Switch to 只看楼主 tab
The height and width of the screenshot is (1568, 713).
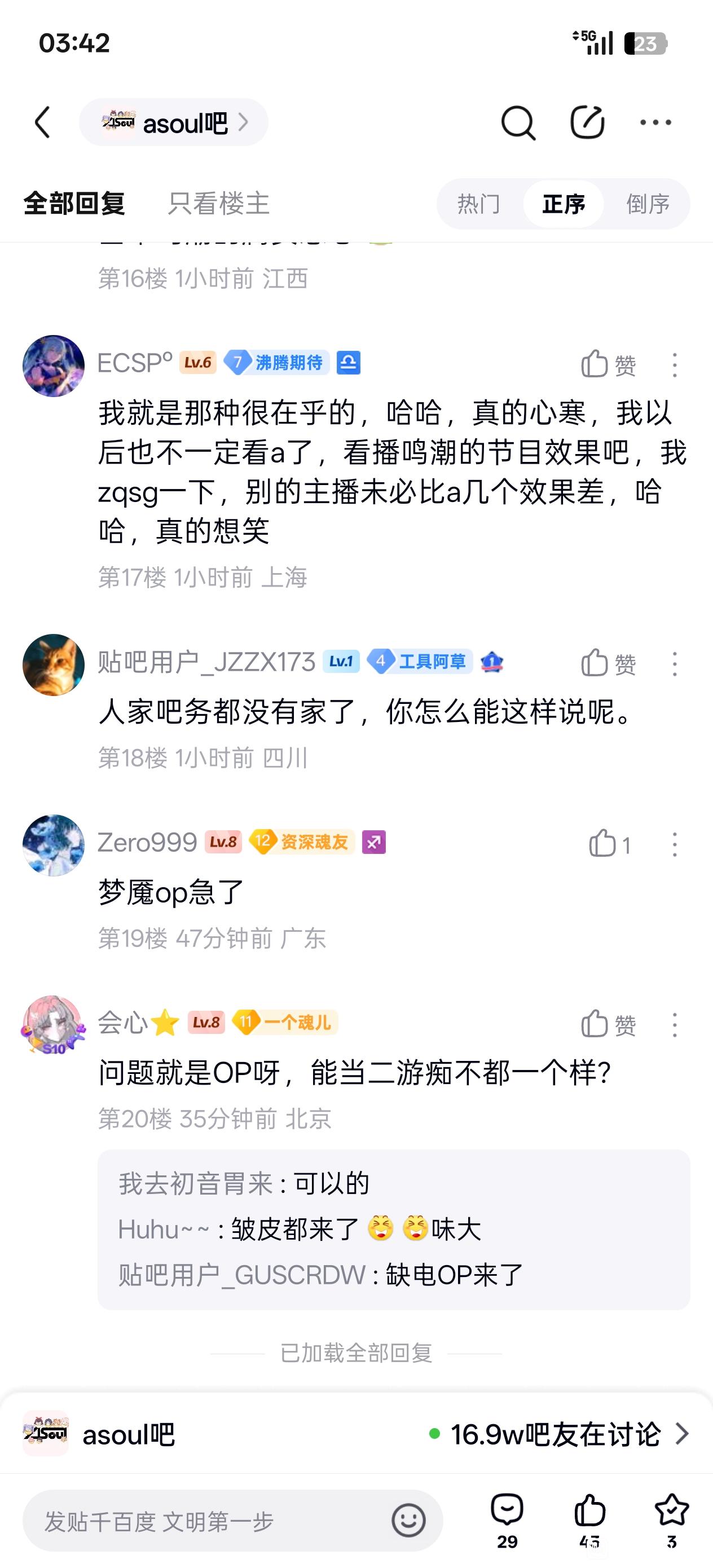point(219,203)
